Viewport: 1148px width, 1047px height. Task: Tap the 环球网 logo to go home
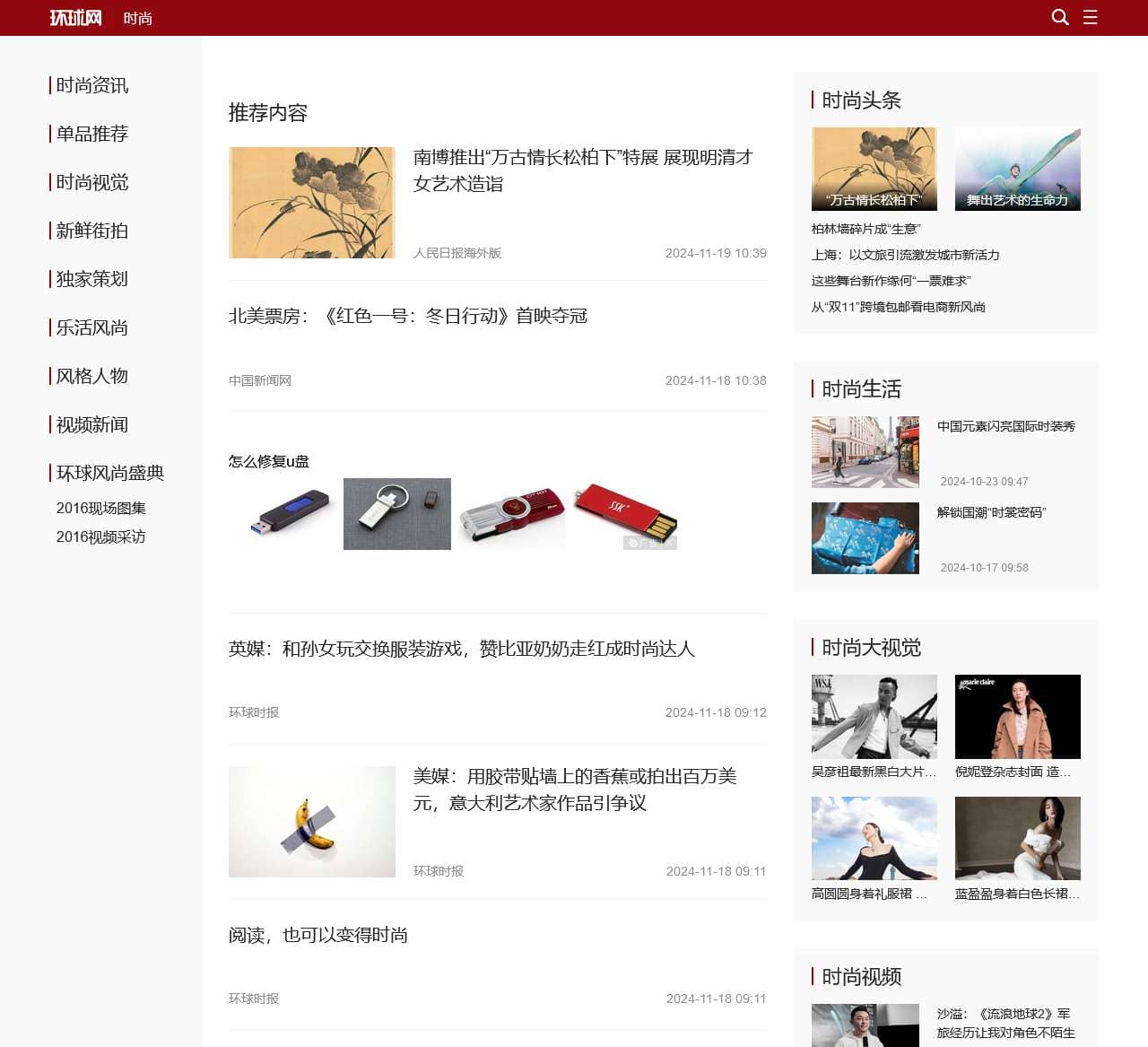click(x=75, y=18)
